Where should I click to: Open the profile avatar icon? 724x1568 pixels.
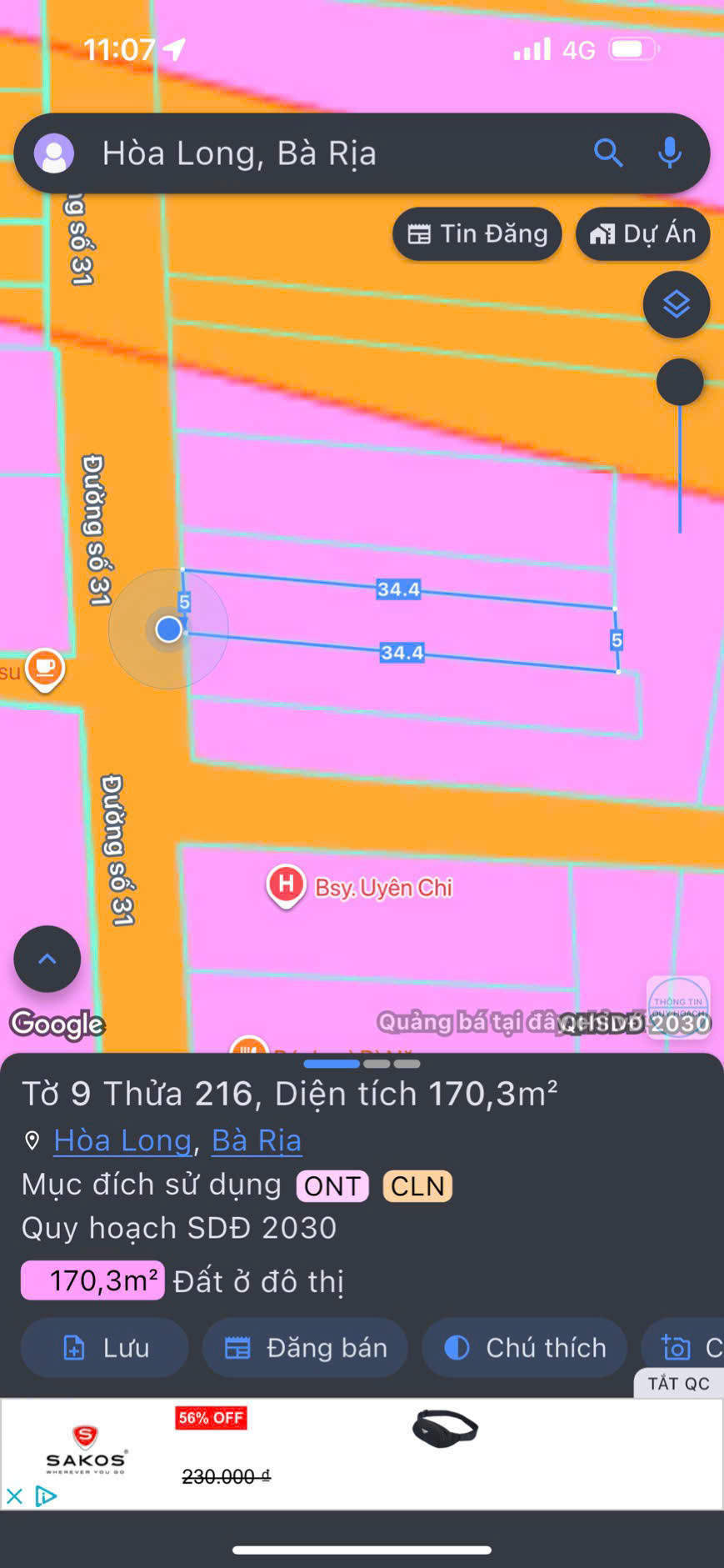click(x=54, y=154)
